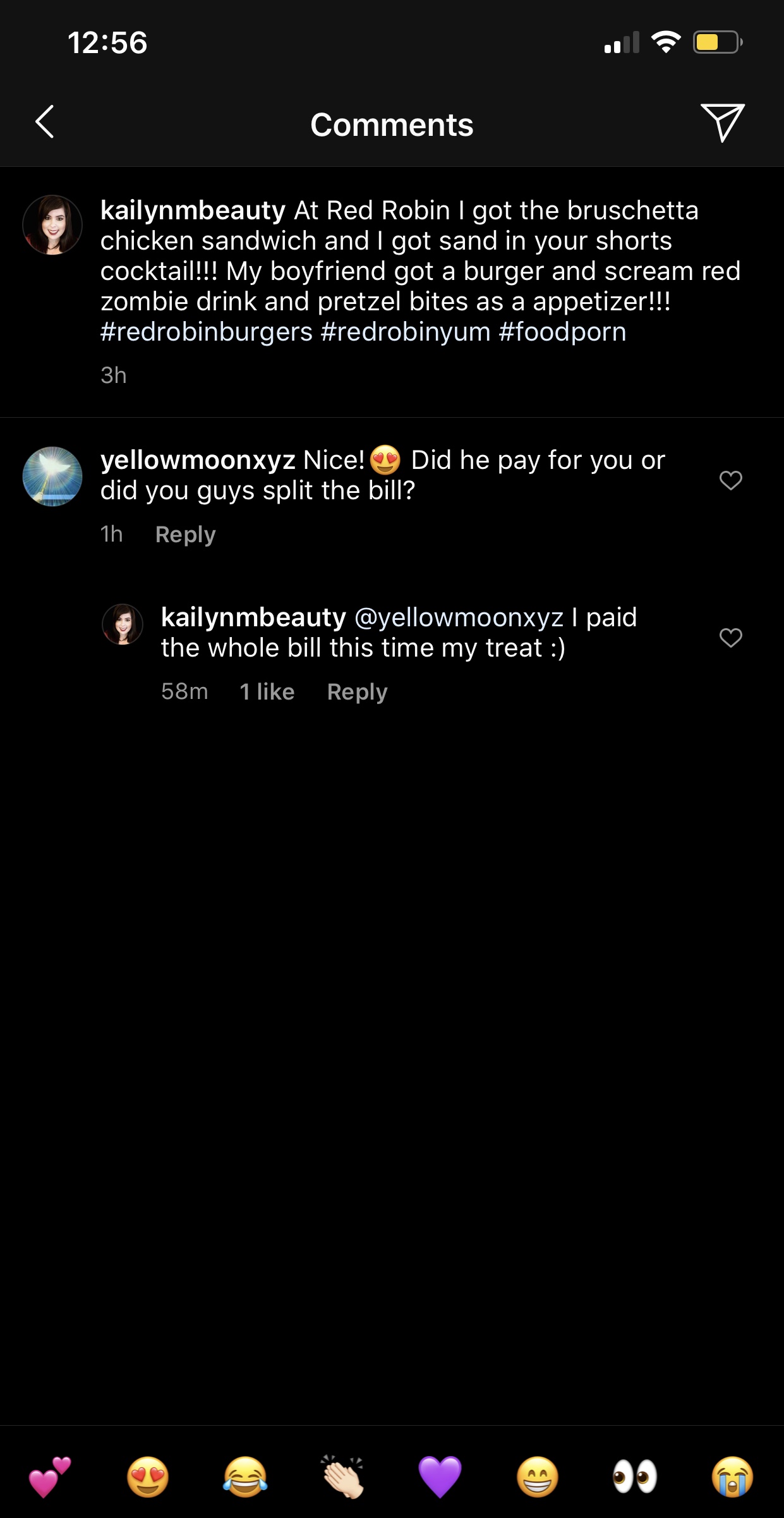Add the clapping hands emoji

coord(342,1478)
